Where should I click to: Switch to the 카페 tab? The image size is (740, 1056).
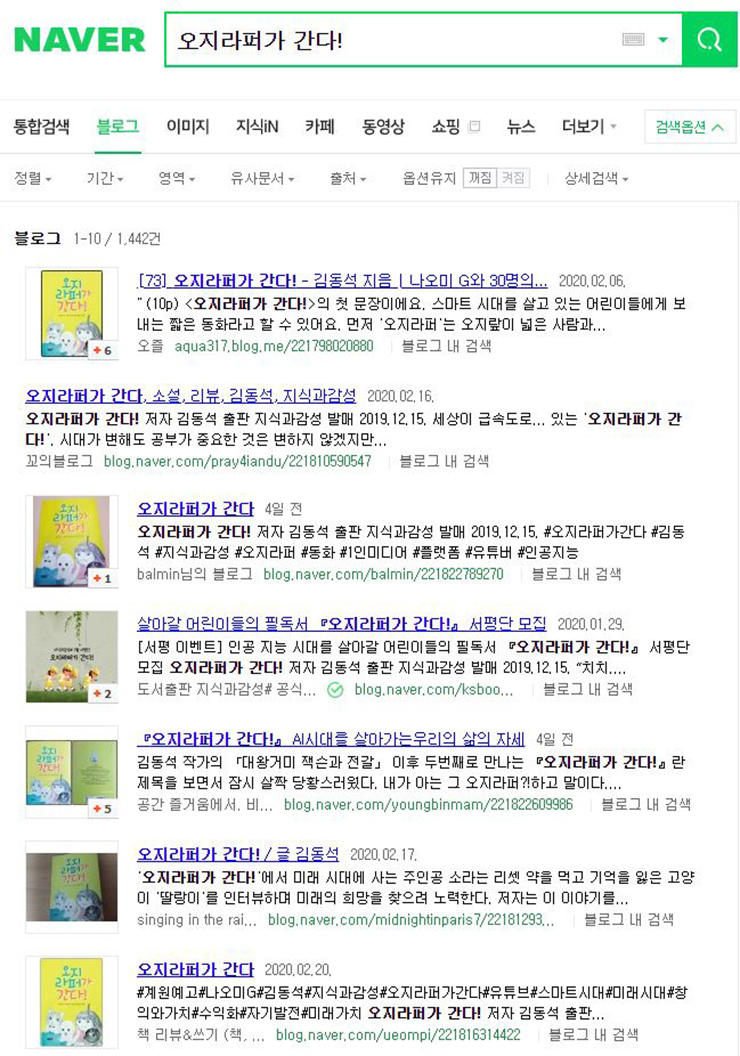[320, 127]
